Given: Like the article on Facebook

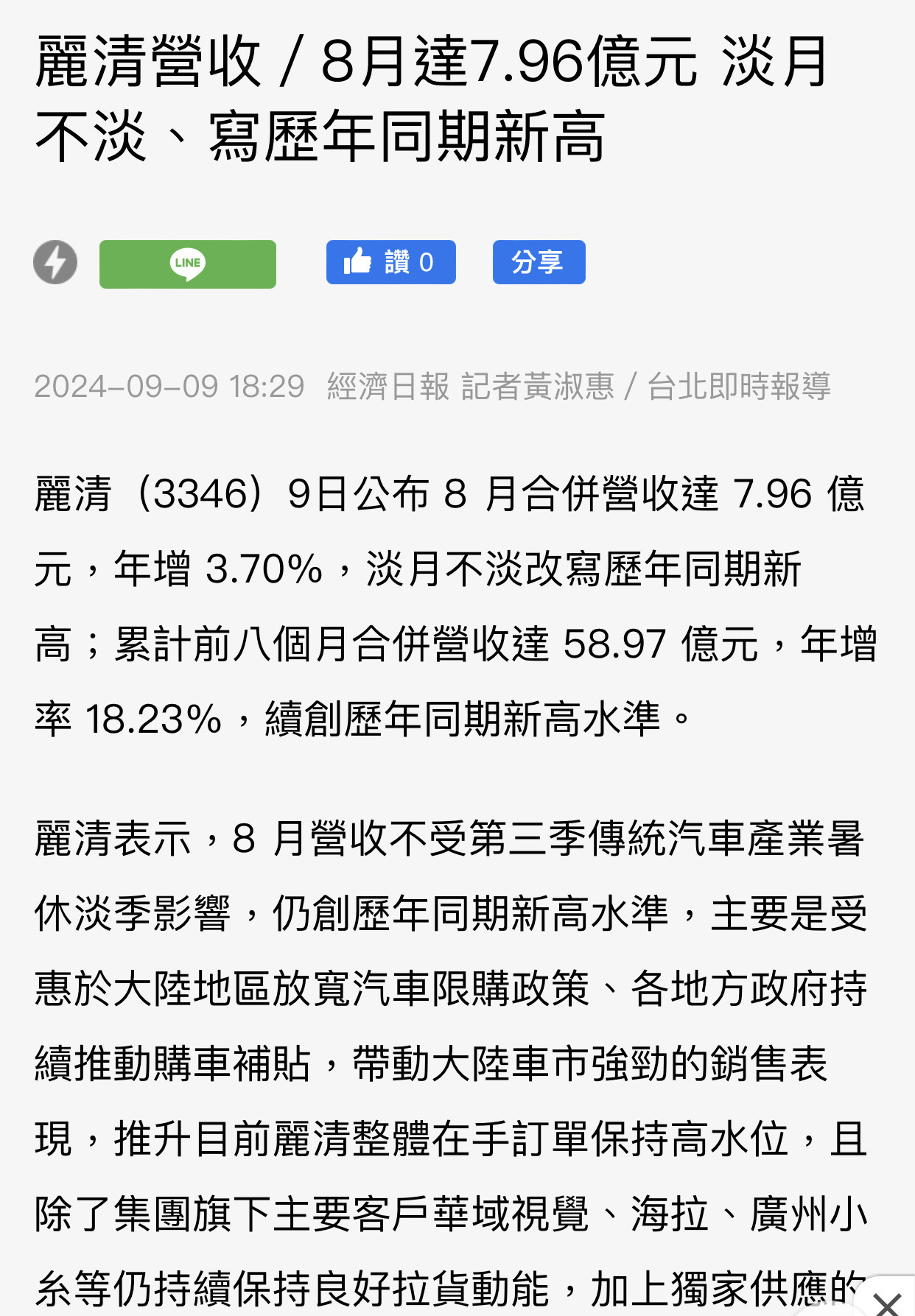Looking at the screenshot, I should coord(390,262).
